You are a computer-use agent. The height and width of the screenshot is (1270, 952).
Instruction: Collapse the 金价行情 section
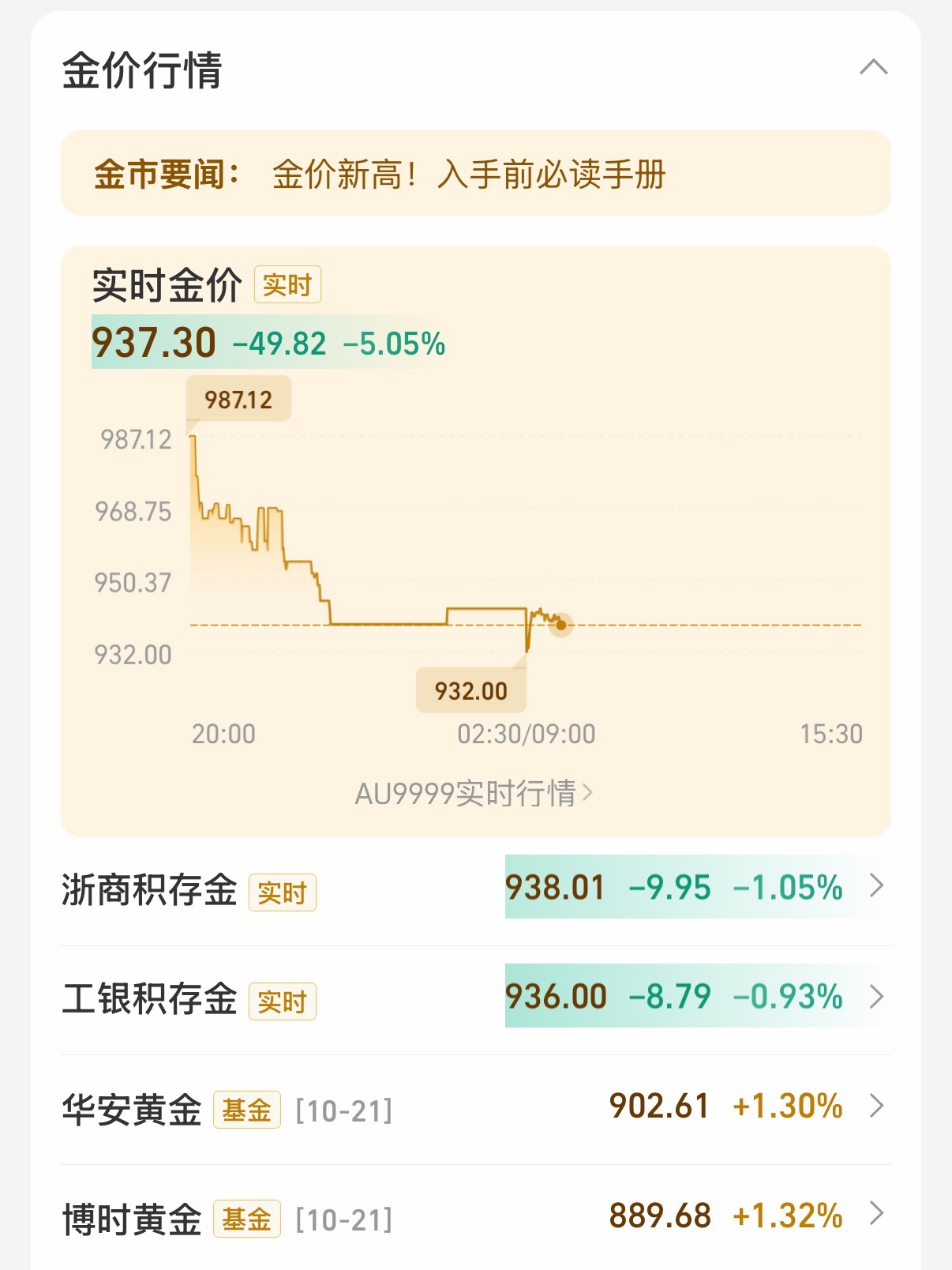[873, 68]
